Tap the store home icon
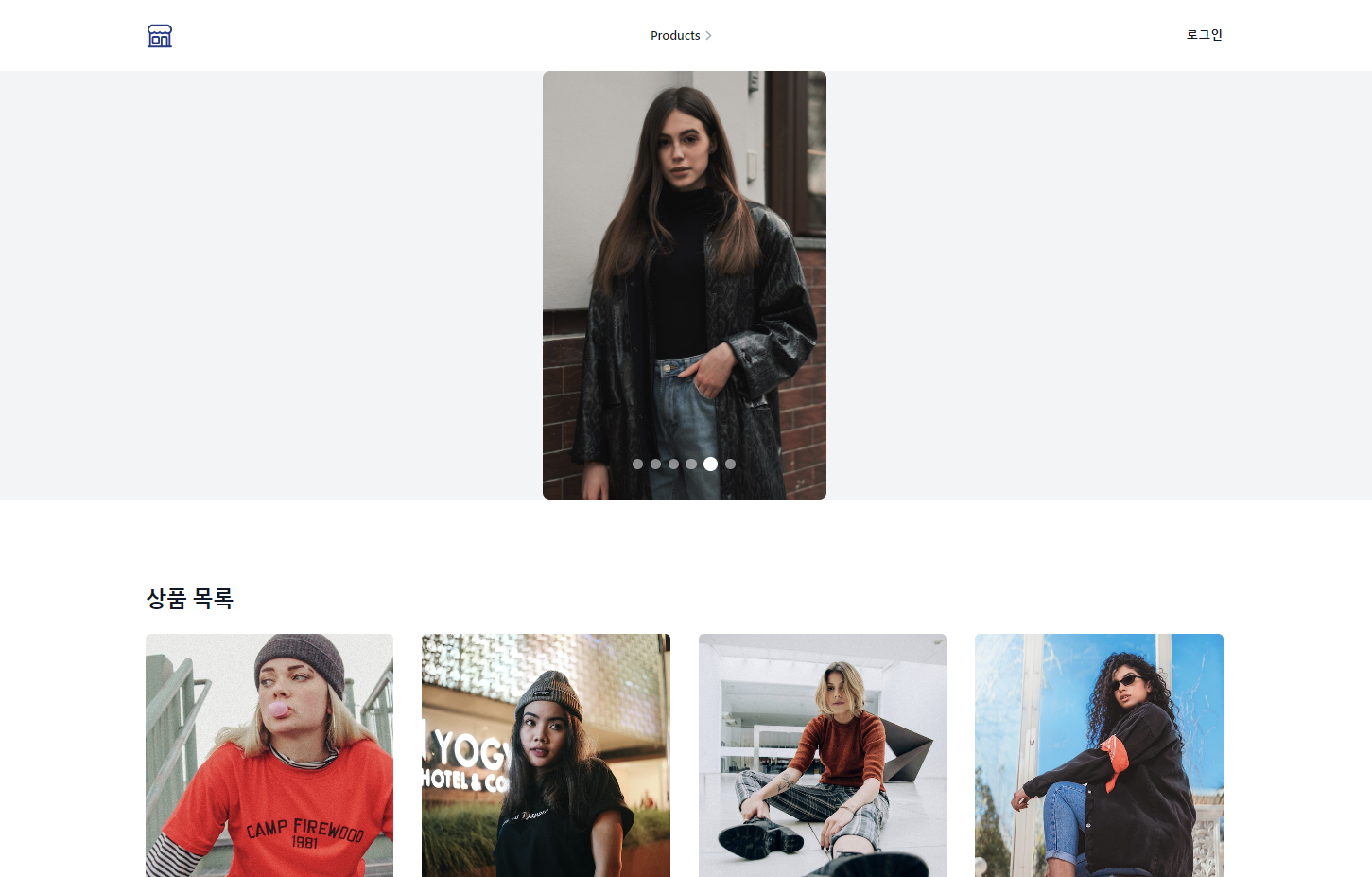 [x=160, y=36]
